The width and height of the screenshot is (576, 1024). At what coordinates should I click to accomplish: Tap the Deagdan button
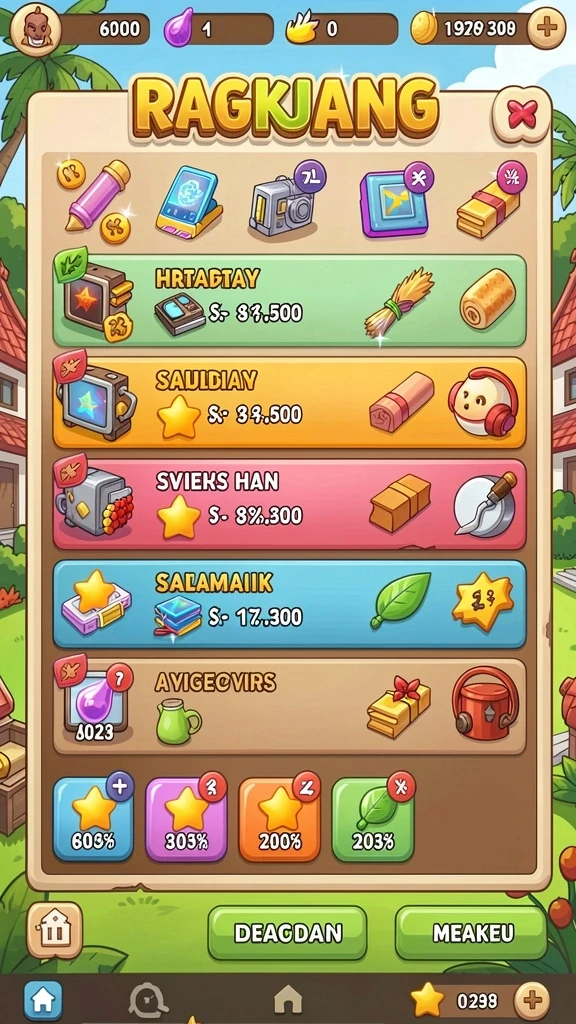click(287, 933)
